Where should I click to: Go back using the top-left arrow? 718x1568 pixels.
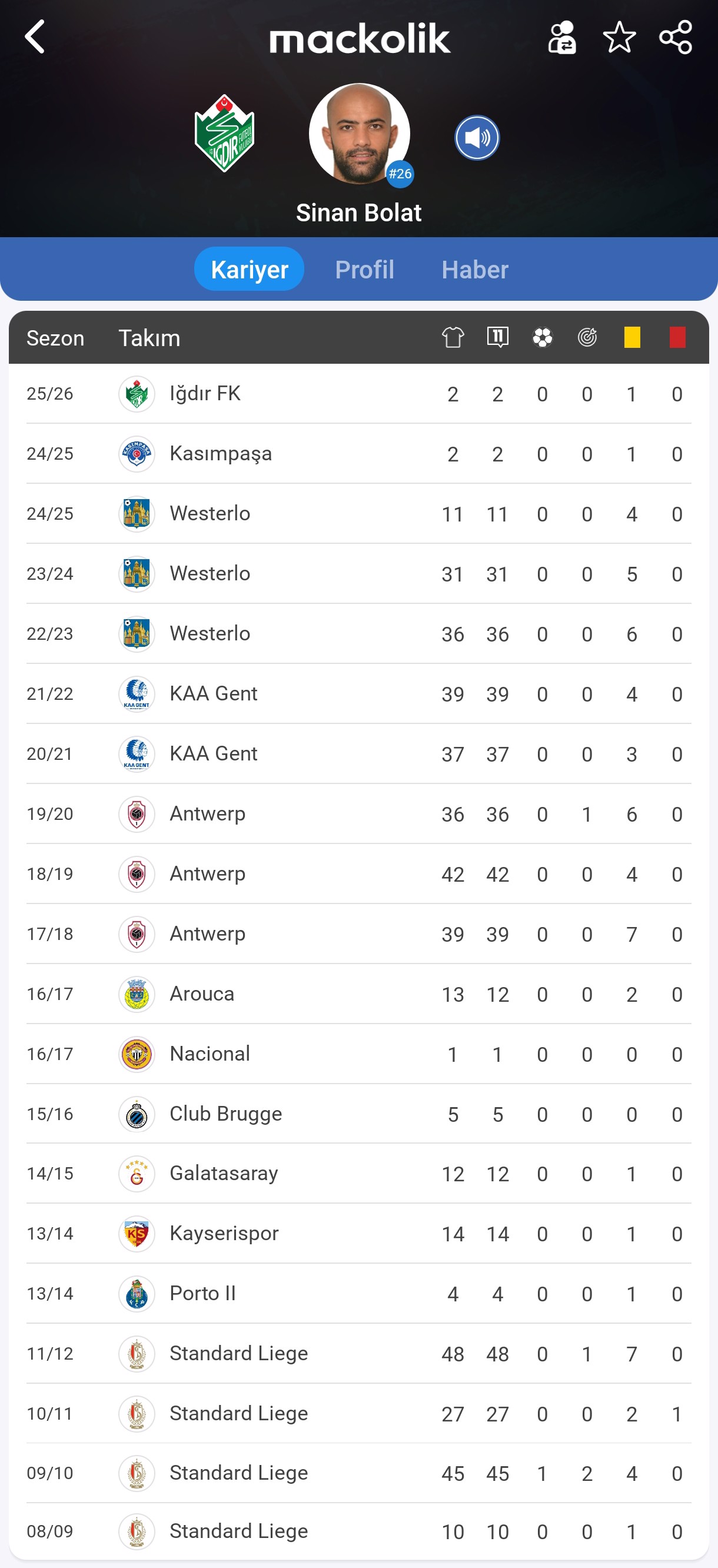point(35,37)
